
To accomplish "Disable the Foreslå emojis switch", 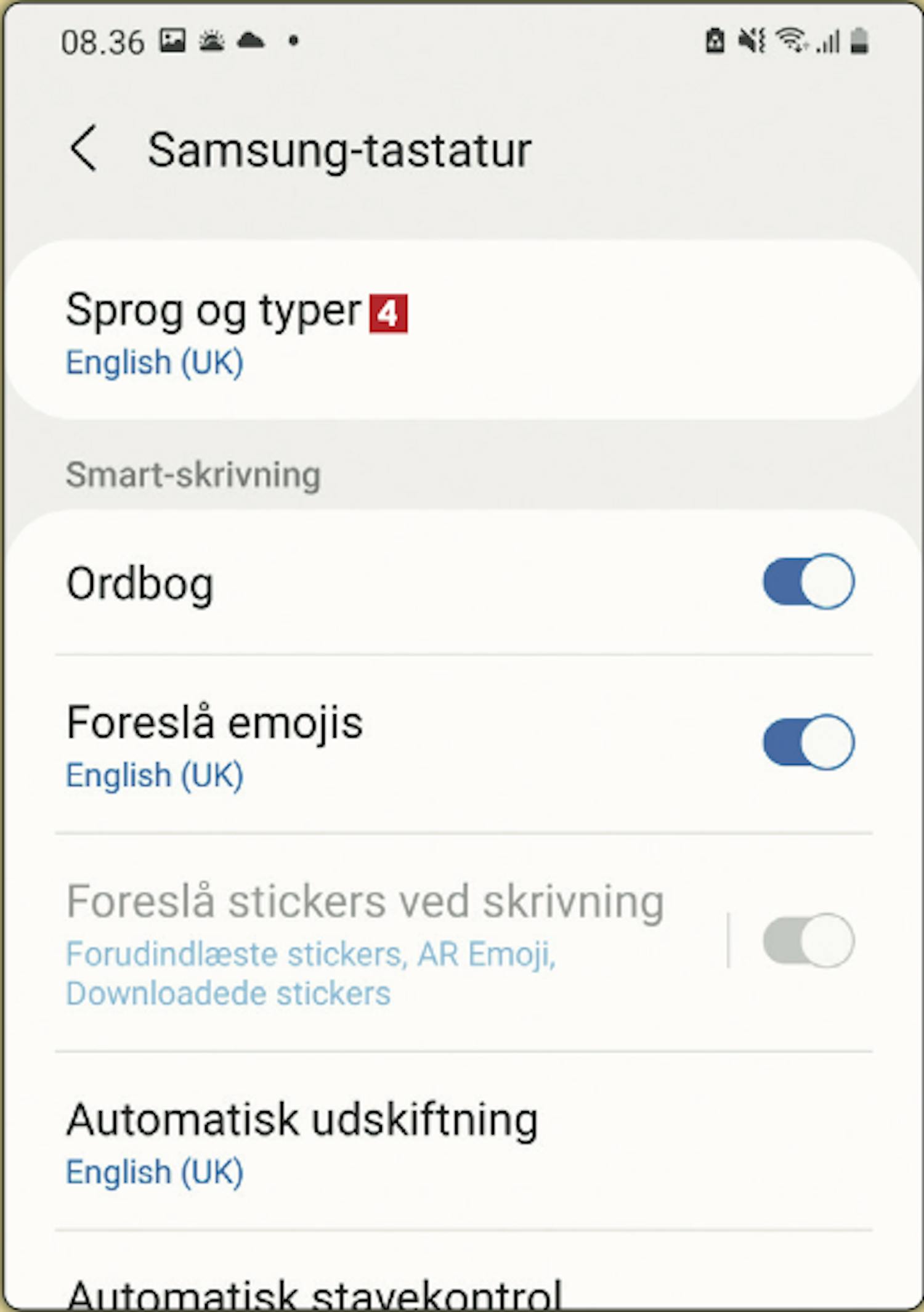I will (808, 742).
